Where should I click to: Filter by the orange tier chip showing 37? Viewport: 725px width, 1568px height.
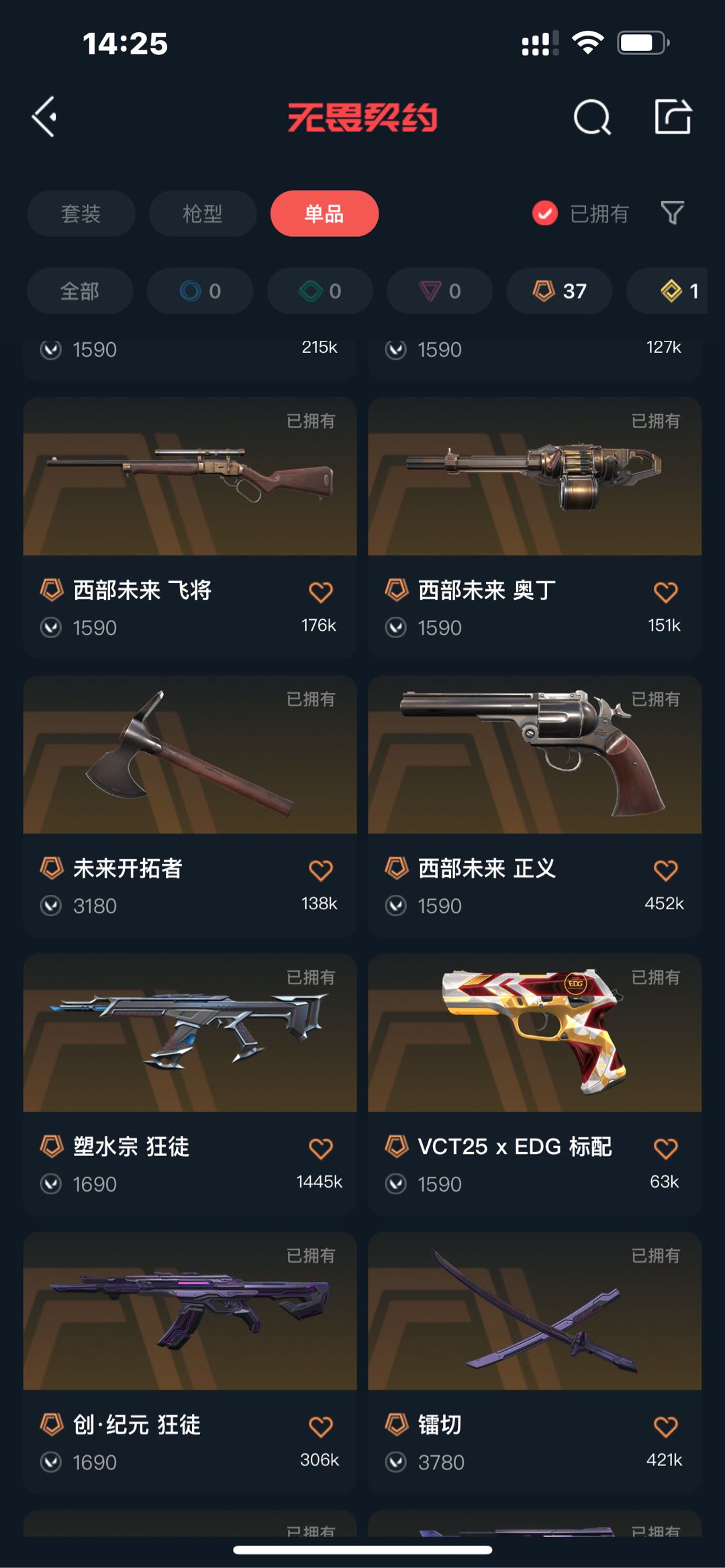click(559, 291)
